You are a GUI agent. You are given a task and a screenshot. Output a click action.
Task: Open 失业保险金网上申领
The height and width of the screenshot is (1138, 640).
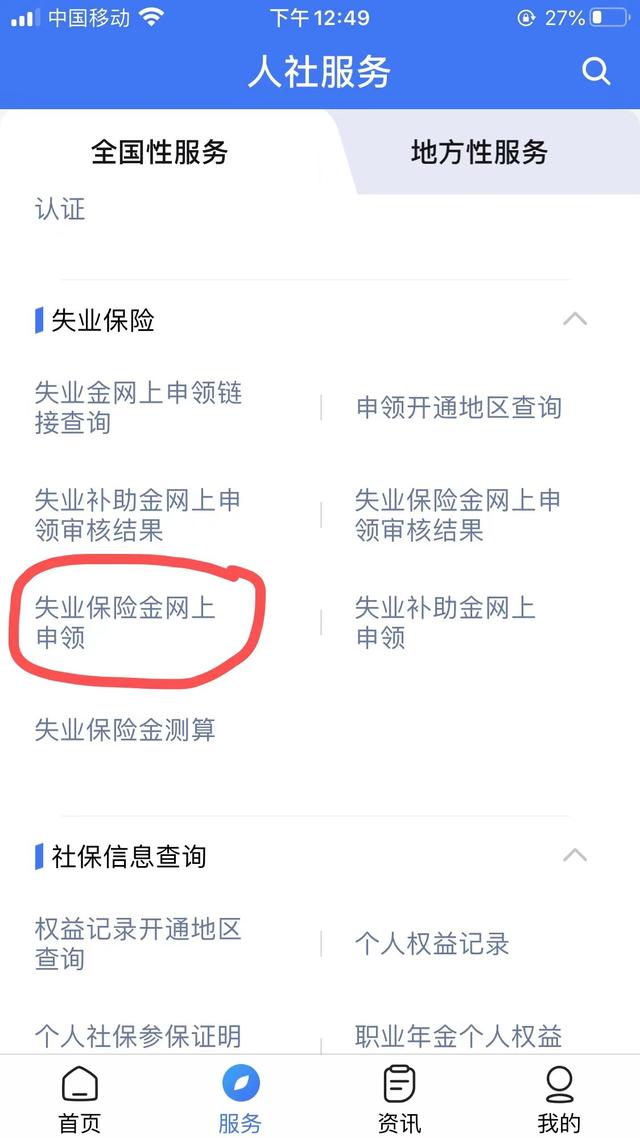125,623
